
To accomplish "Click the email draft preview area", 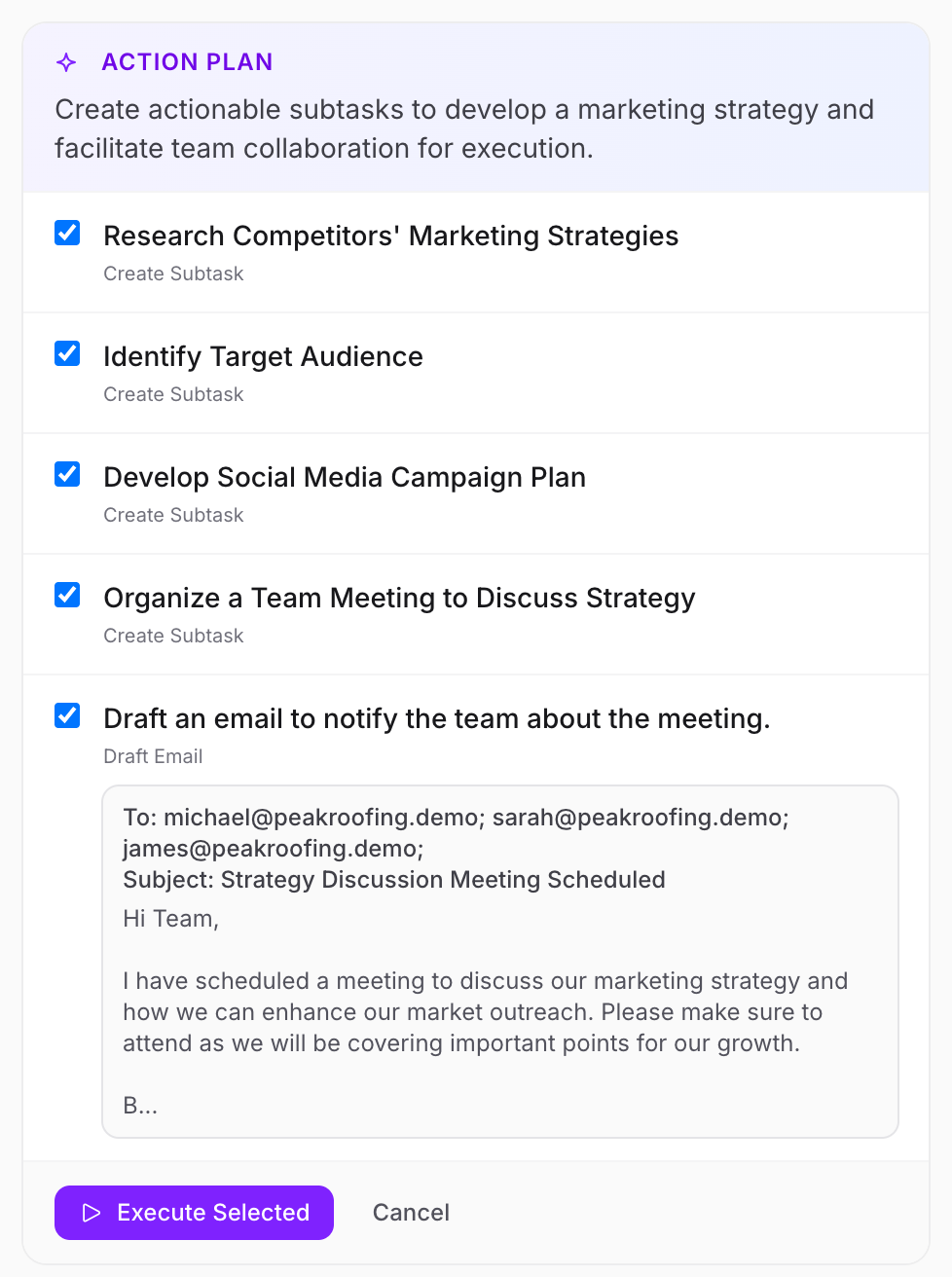I will coord(500,959).
